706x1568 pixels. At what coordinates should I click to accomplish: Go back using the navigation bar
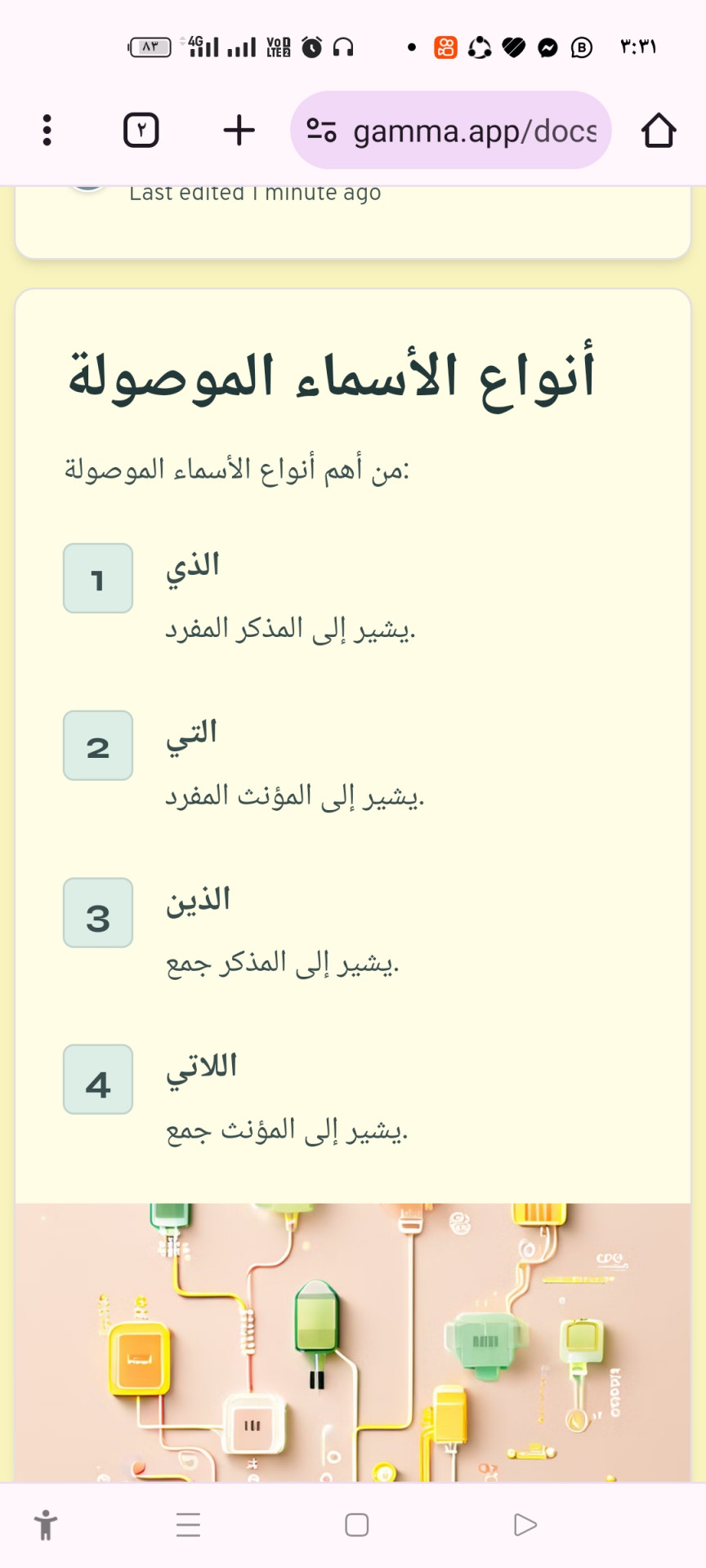click(x=525, y=1525)
